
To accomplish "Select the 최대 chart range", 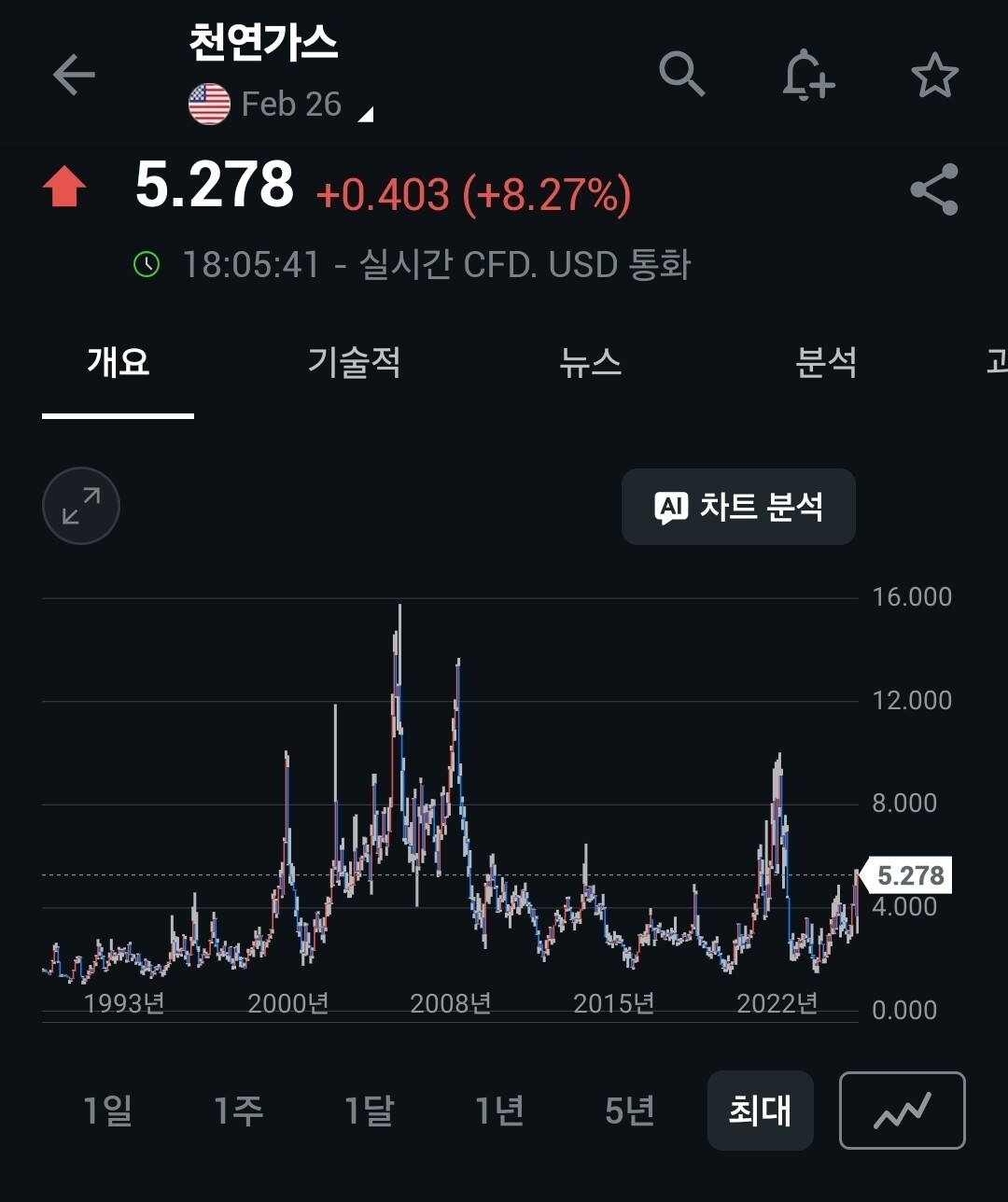I will tap(760, 1111).
